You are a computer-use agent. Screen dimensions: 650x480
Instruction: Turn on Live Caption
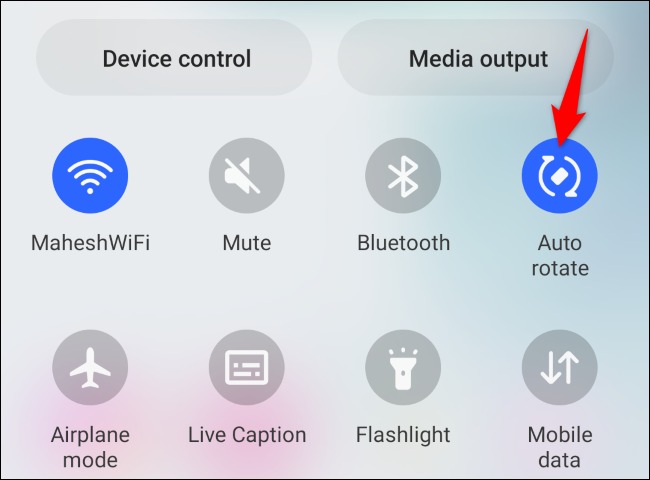click(246, 368)
